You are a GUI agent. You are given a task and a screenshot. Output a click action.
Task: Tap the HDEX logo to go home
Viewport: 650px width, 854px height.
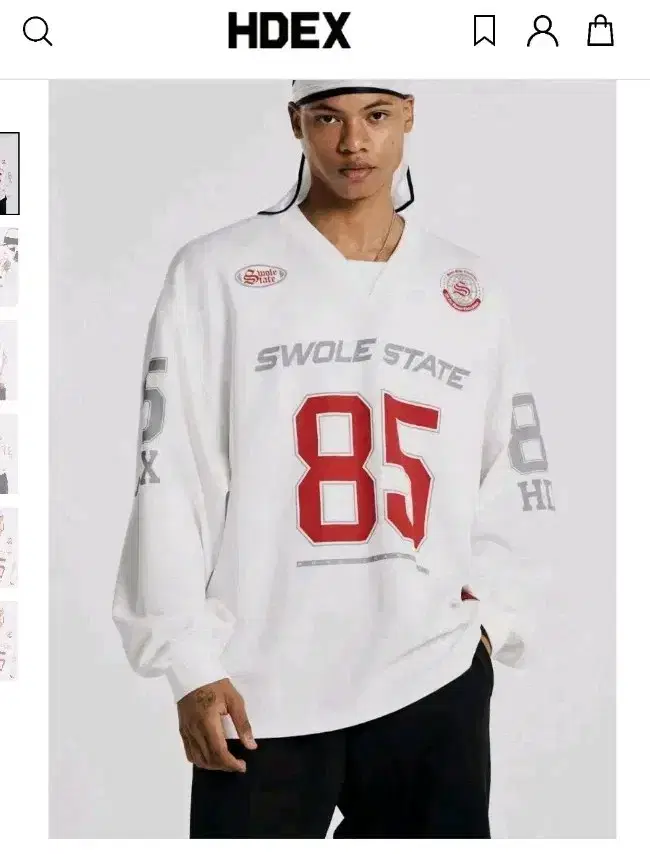(x=289, y=30)
